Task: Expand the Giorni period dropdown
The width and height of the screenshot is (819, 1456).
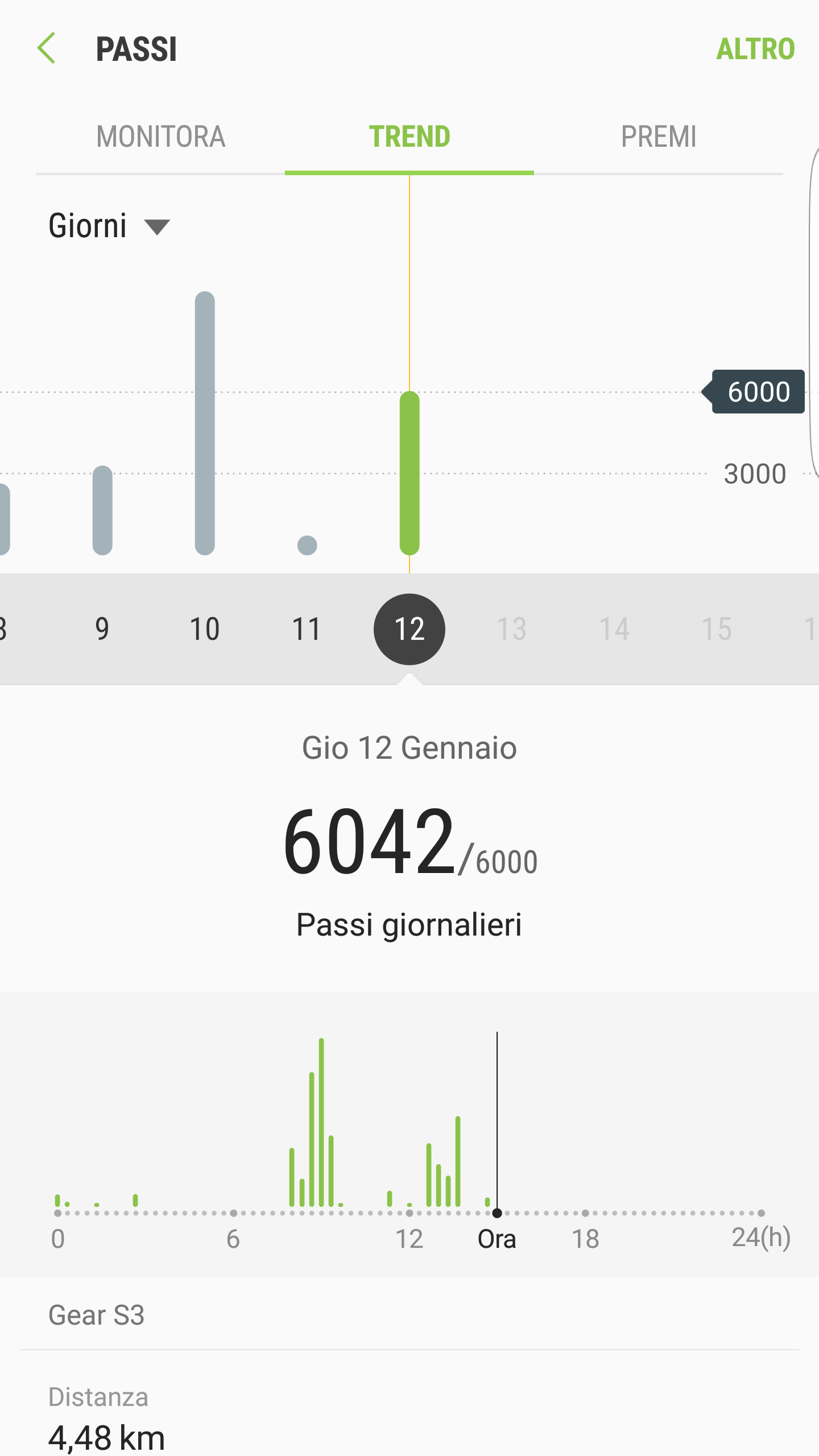Action: (109, 226)
